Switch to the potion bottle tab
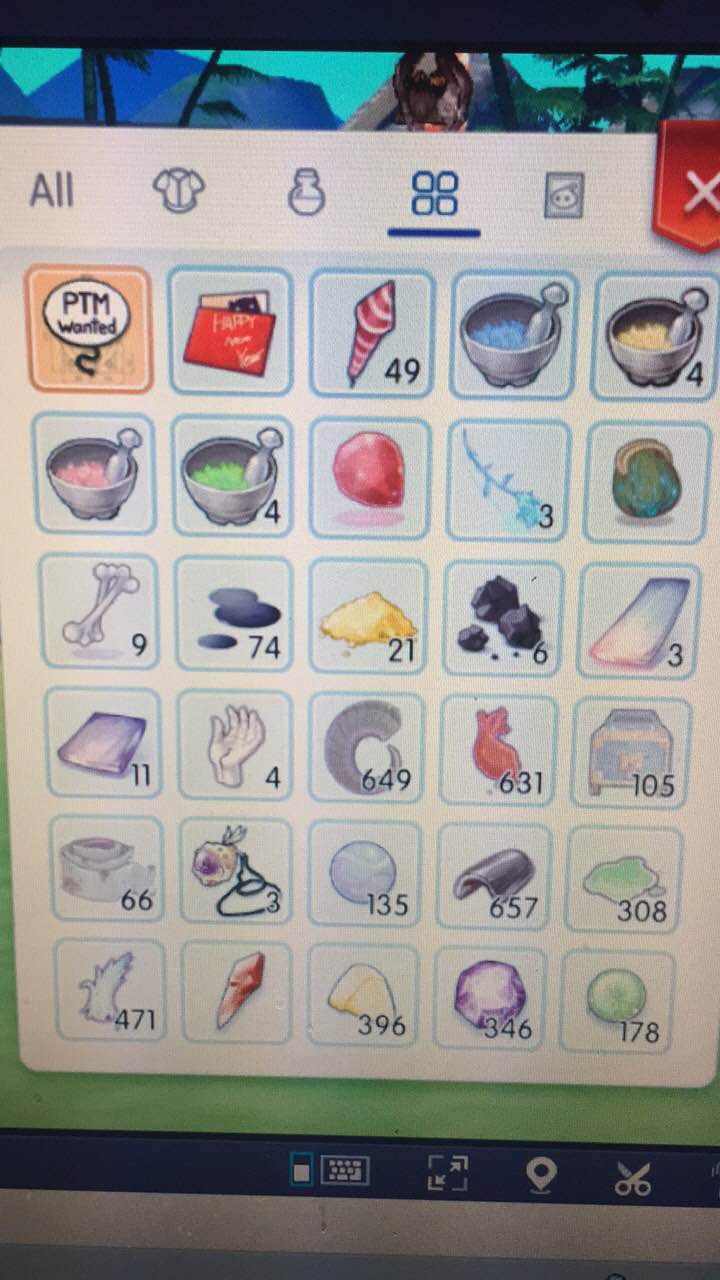The image size is (720, 1280). 306,191
